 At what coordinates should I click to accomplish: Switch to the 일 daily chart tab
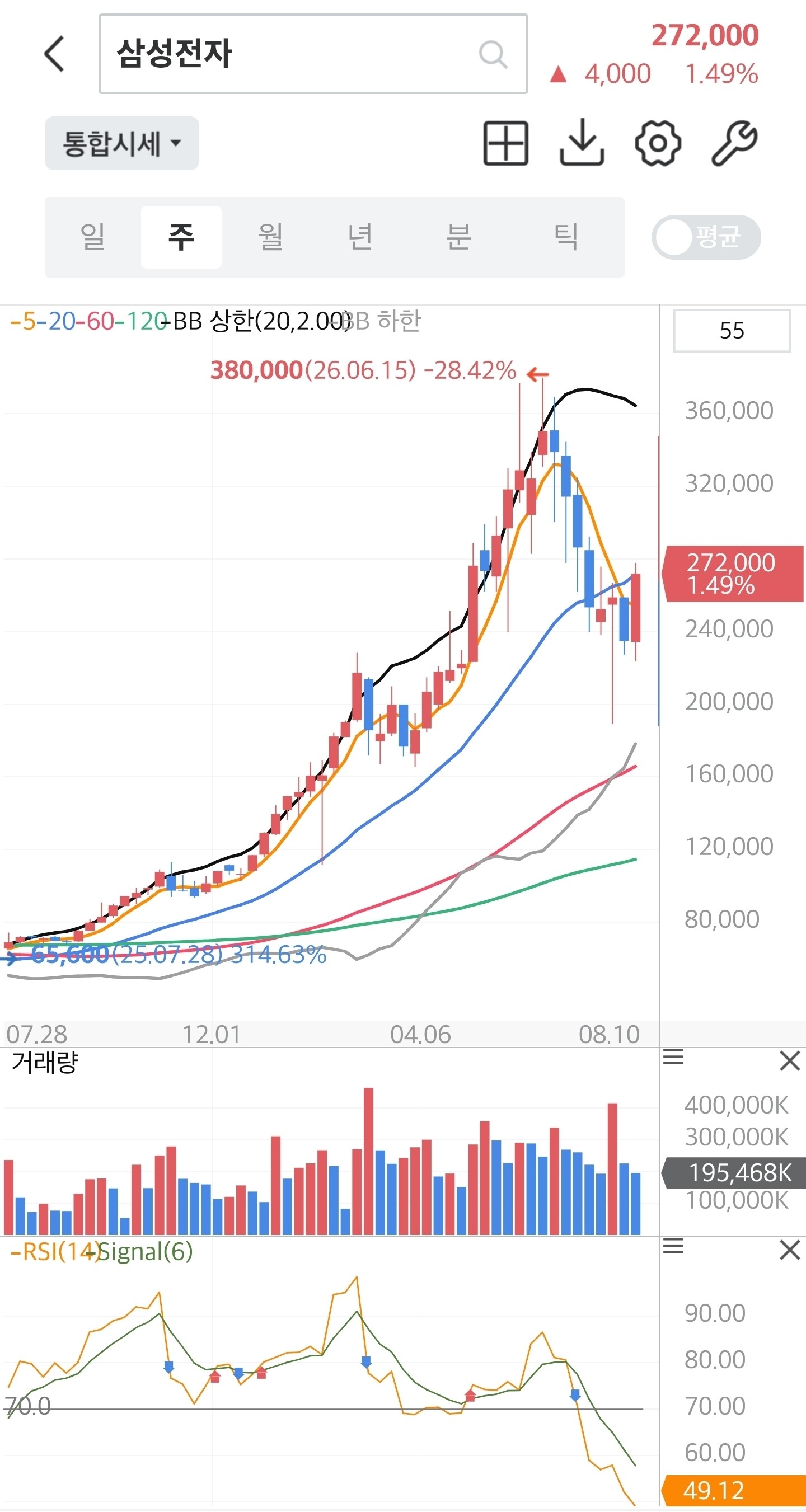93,237
